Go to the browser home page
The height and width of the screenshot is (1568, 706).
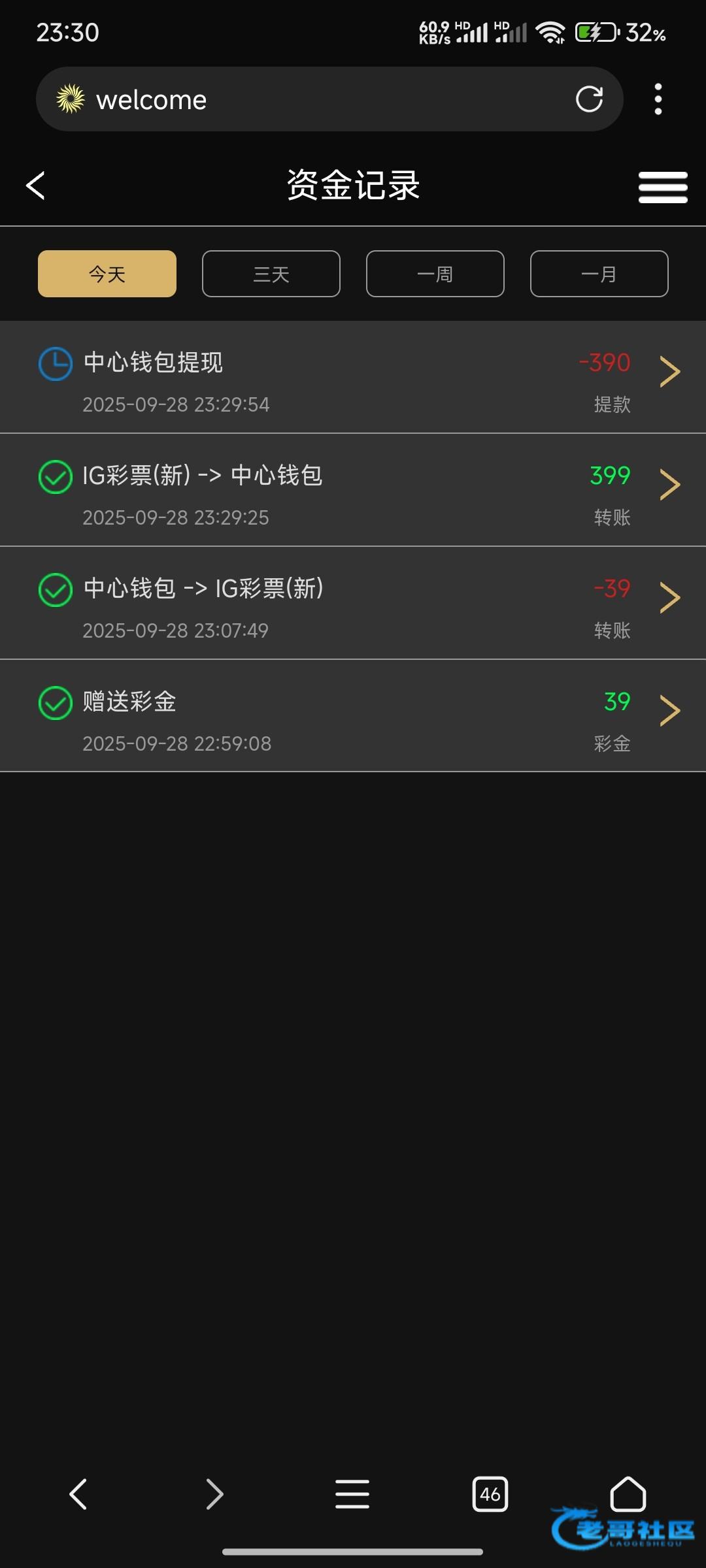[x=628, y=1494]
